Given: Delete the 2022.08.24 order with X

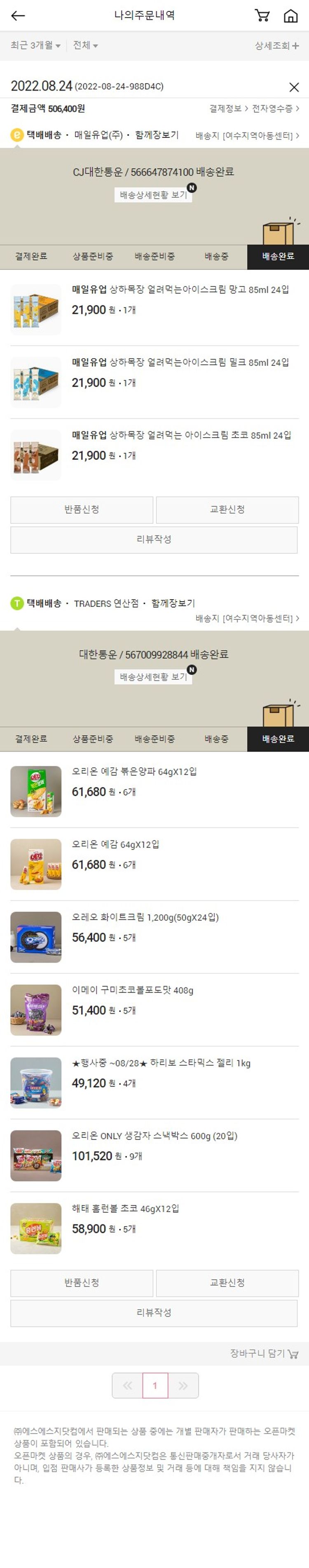Looking at the screenshot, I should (294, 87).
